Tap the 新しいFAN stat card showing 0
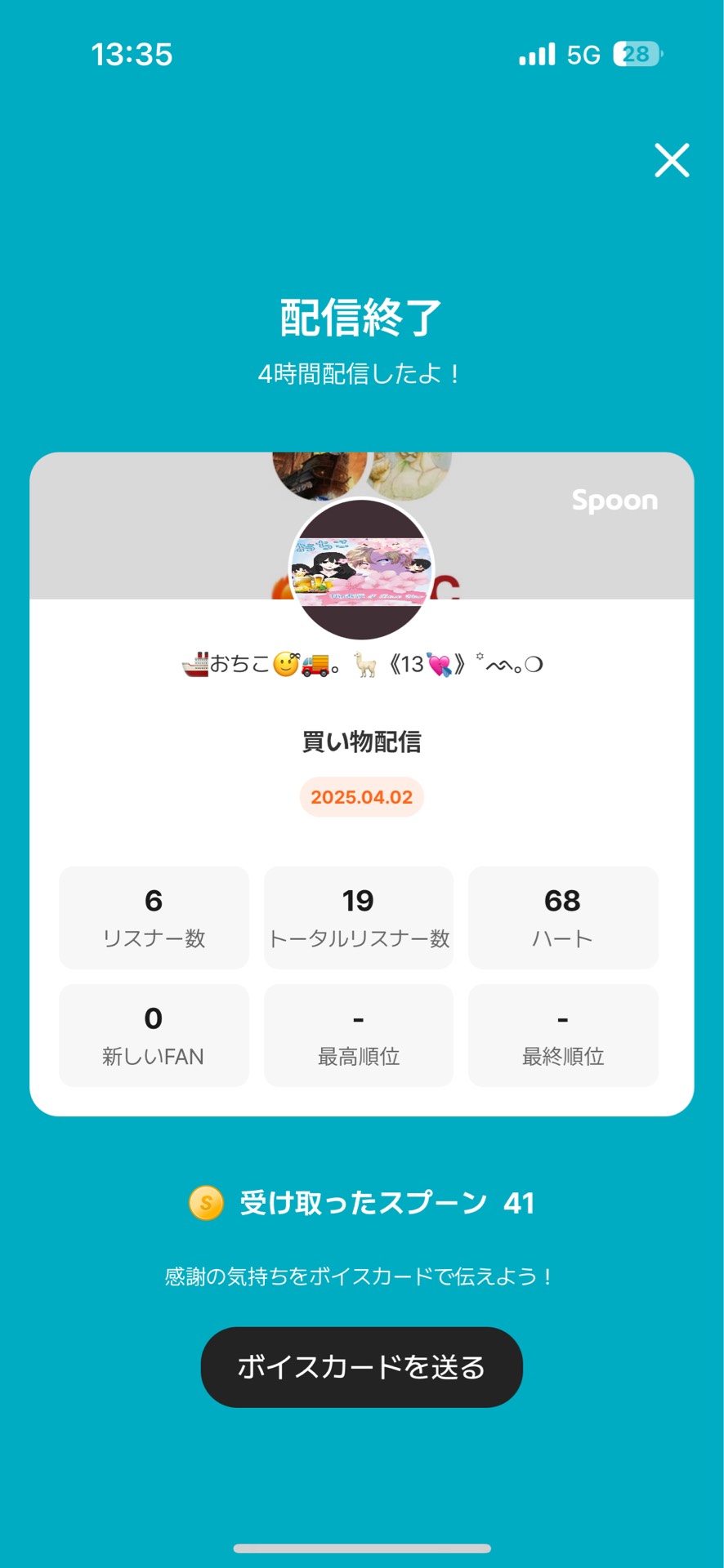Image resolution: width=724 pixels, height=1568 pixels. click(154, 1036)
